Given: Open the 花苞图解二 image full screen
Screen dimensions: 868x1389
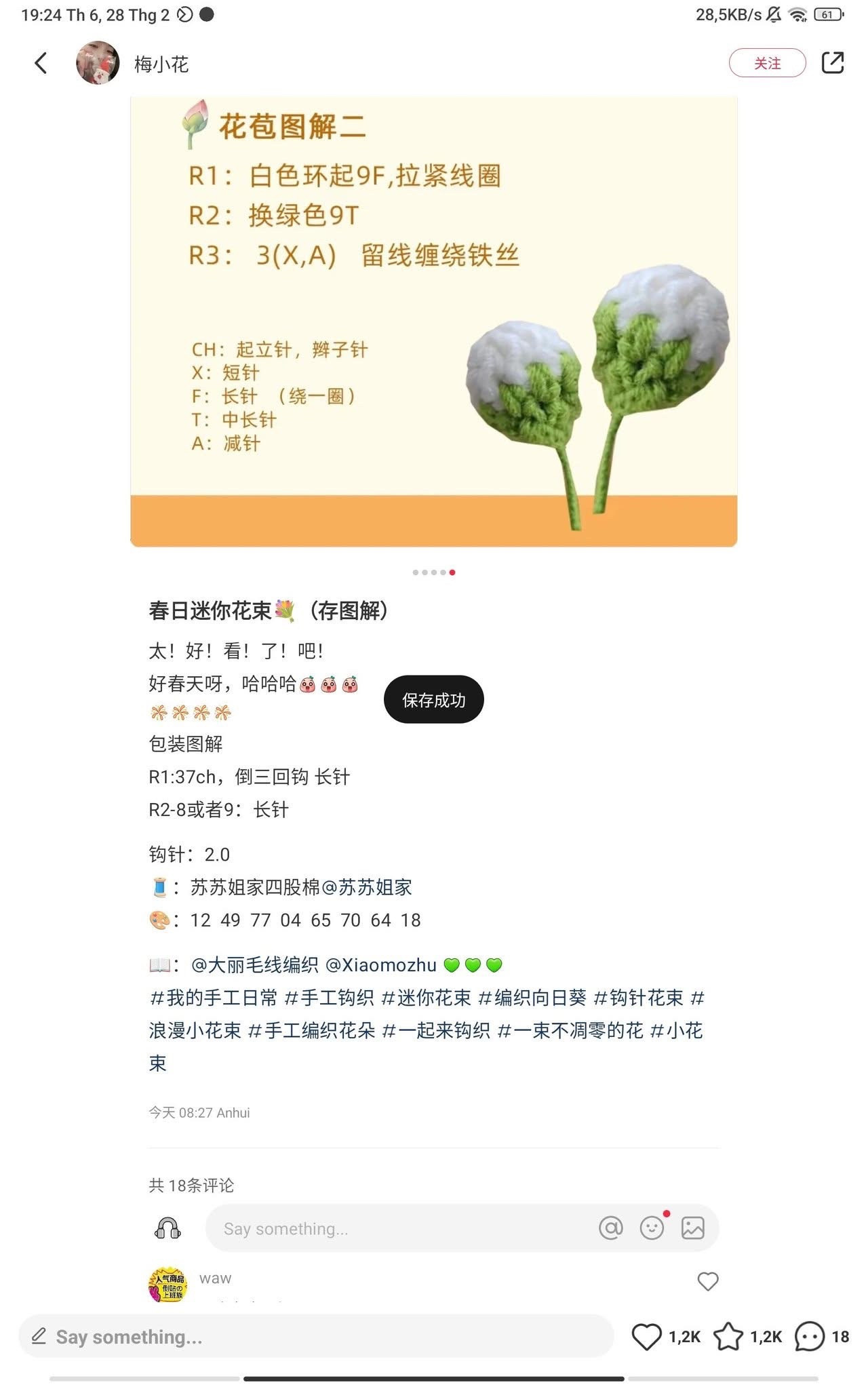Looking at the screenshot, I should point(434,321).
